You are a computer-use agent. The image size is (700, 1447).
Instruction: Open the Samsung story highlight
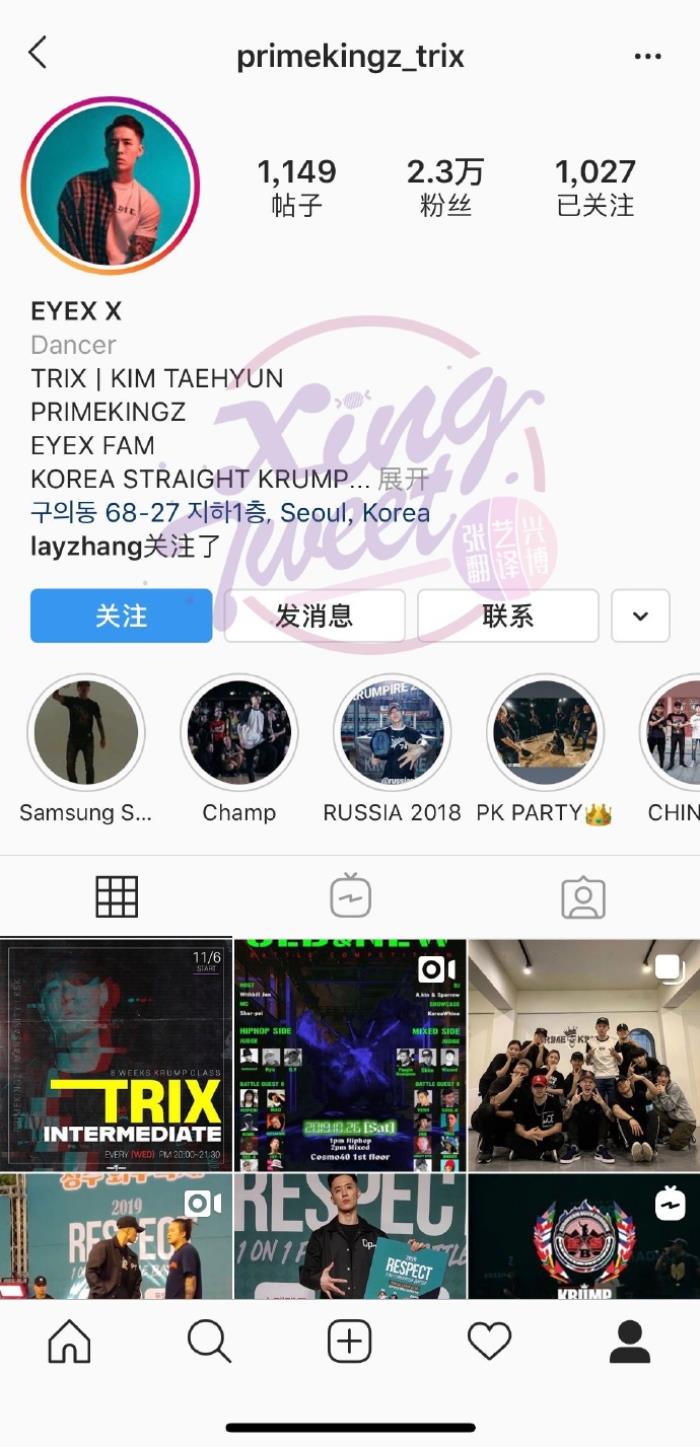pyautogui.click(x=86, y=733)
